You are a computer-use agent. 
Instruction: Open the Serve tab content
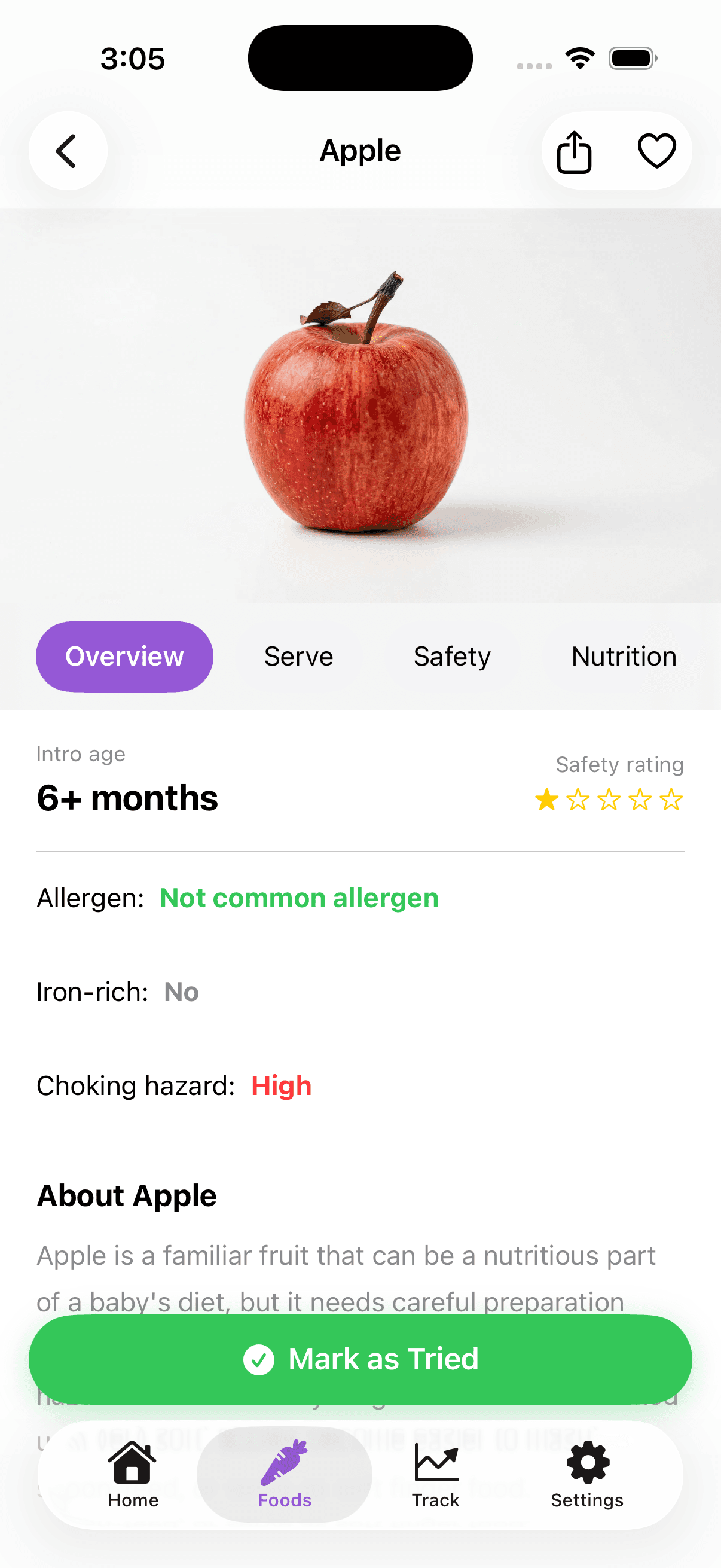tap(298, 656)
